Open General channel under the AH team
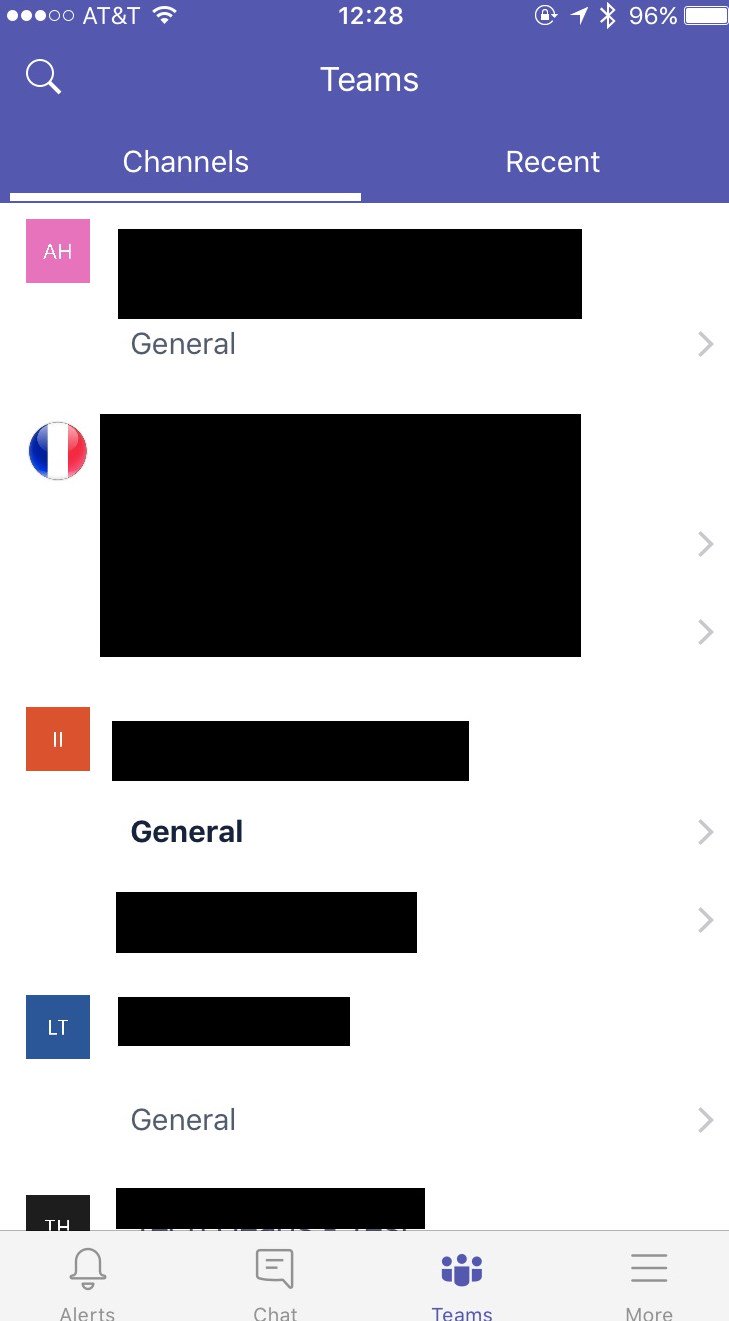The image size is (729, 1321). click(184, 344)
